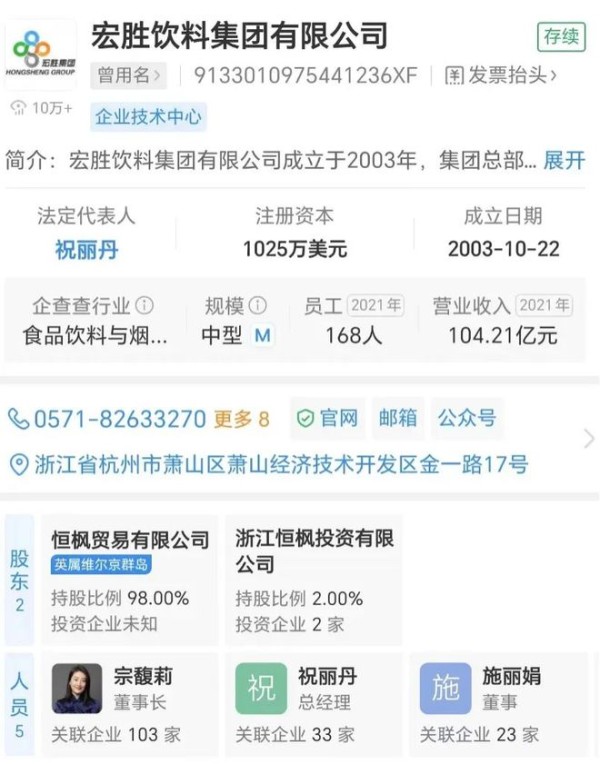
Task: Open legal representative 祝丽丹's profile
Action: [86, 248]
